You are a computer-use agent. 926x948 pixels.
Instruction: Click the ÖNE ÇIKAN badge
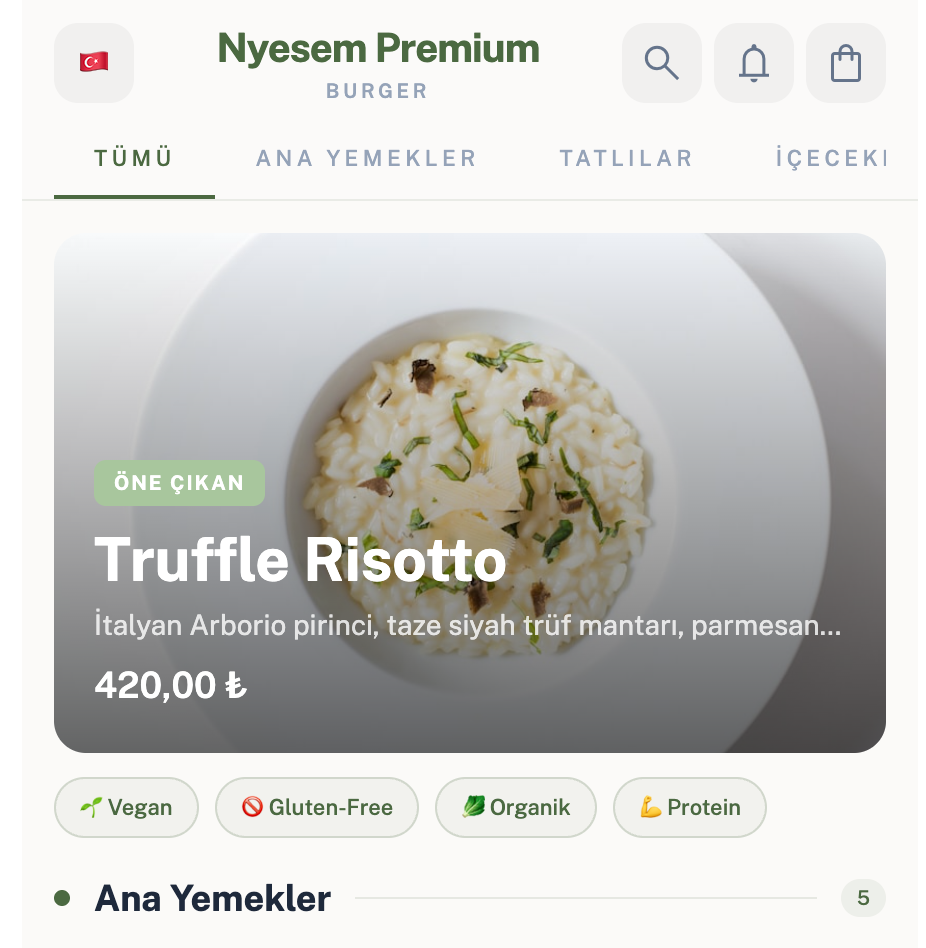(179, 483)
